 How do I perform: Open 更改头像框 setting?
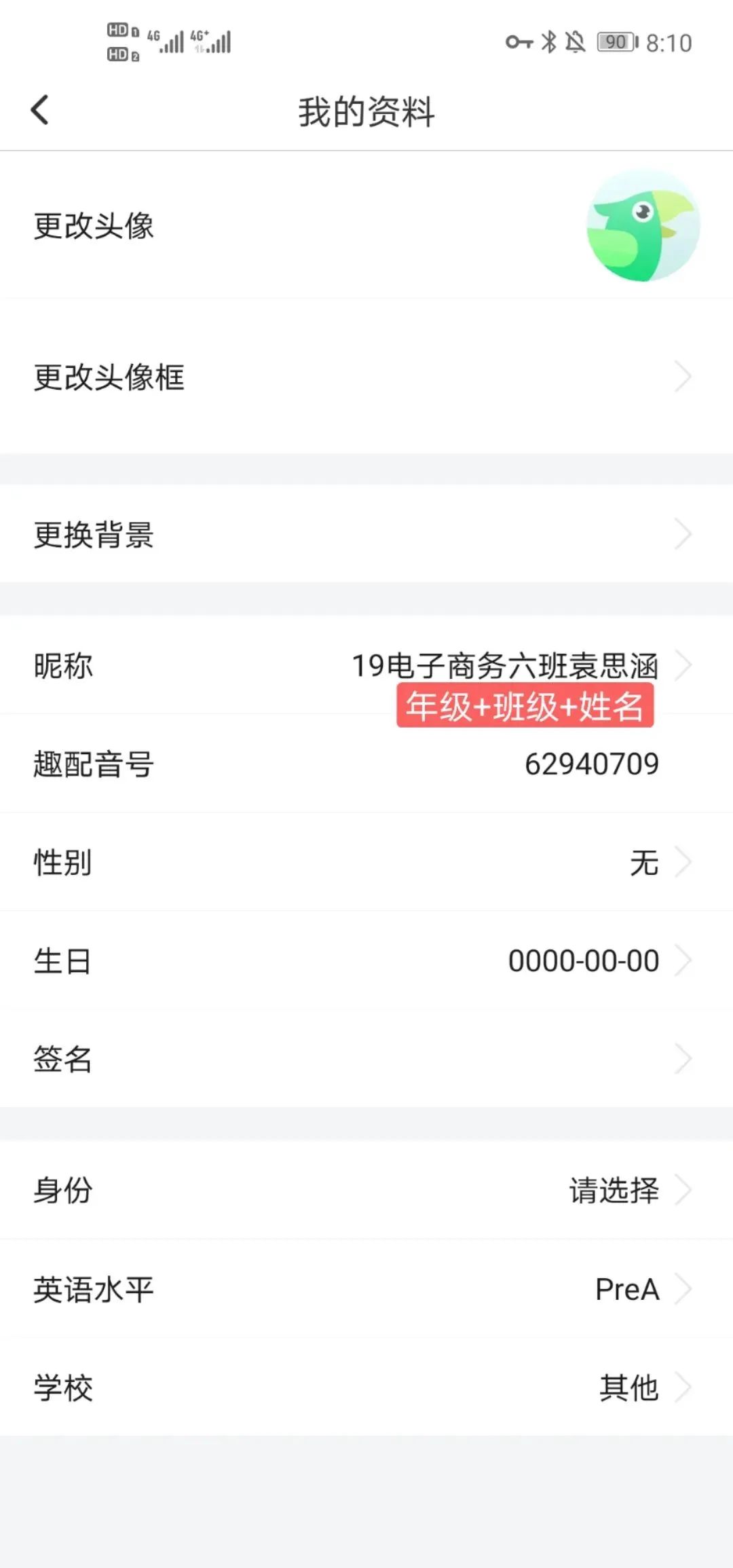click(x=366, y=377)
